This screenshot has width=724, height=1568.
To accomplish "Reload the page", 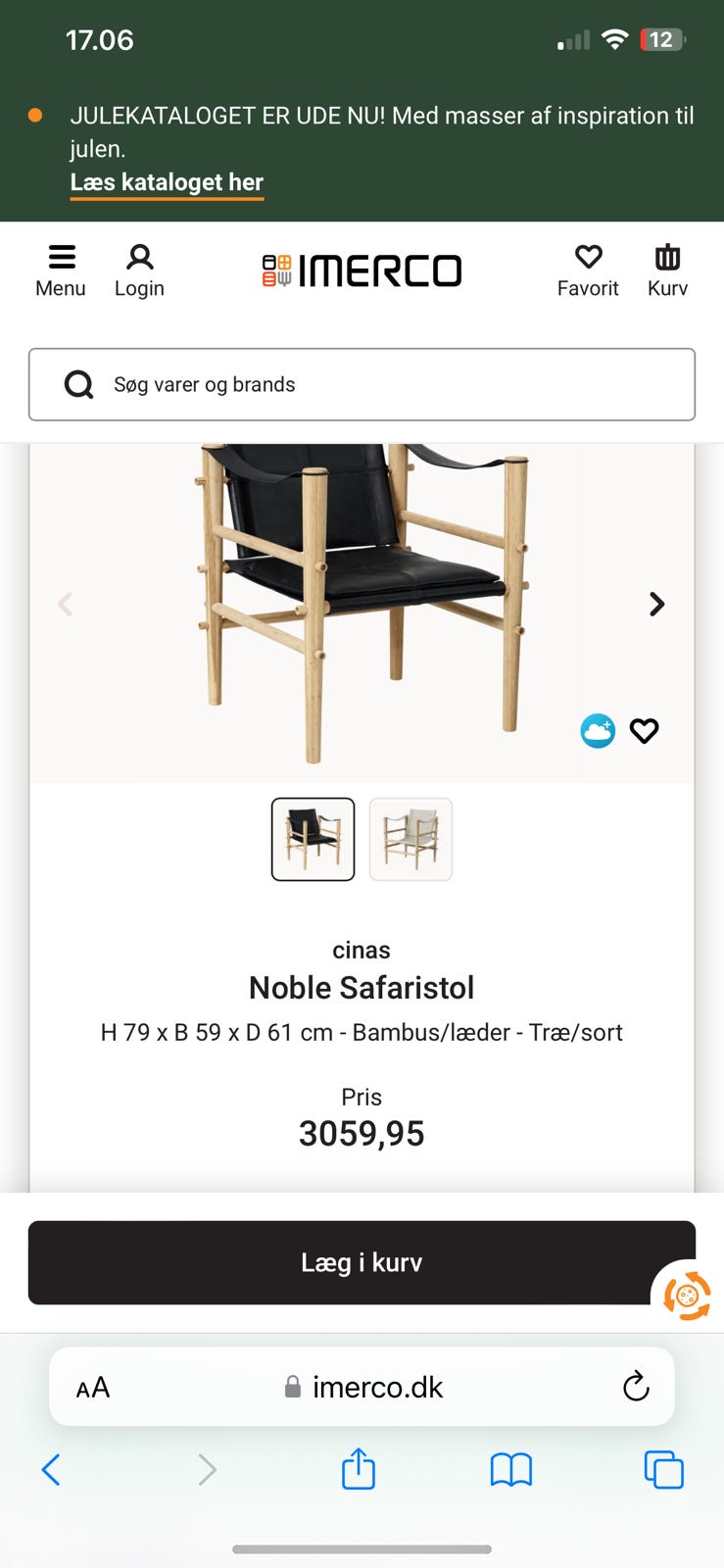I will 636,1387.
